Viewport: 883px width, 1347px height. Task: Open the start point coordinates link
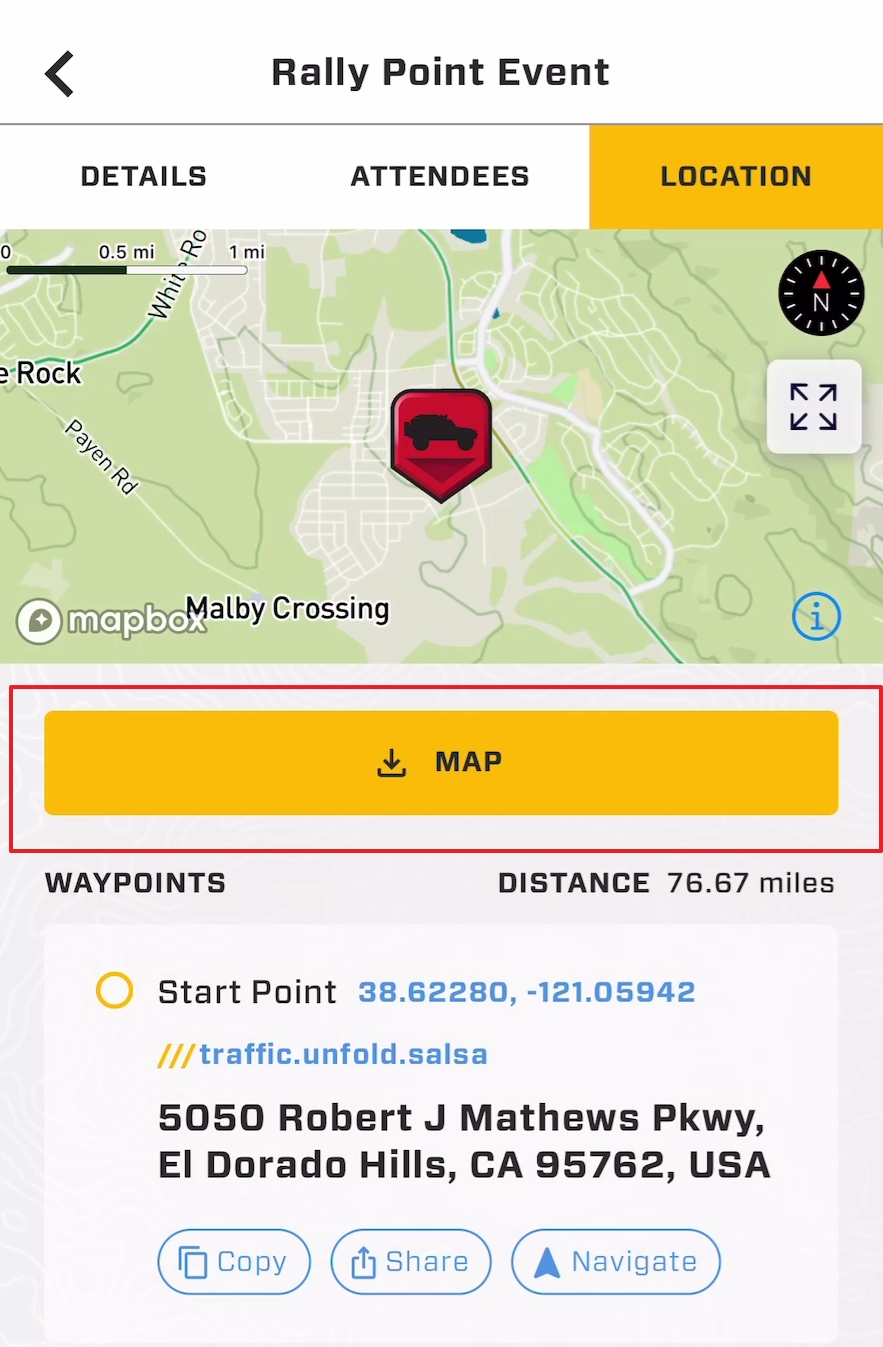526,993
